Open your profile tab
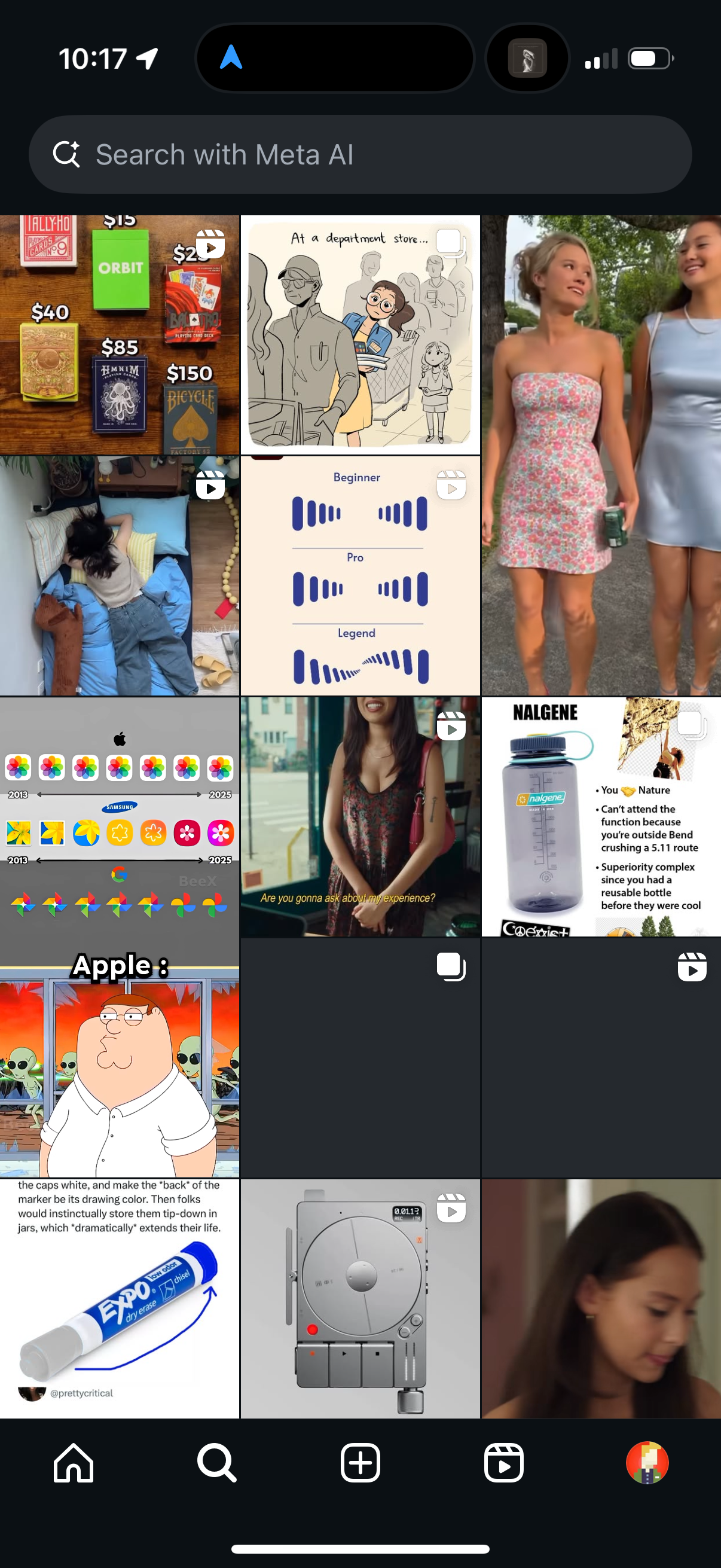The height and width of the screenshot is (1568, 721). 647,1462
